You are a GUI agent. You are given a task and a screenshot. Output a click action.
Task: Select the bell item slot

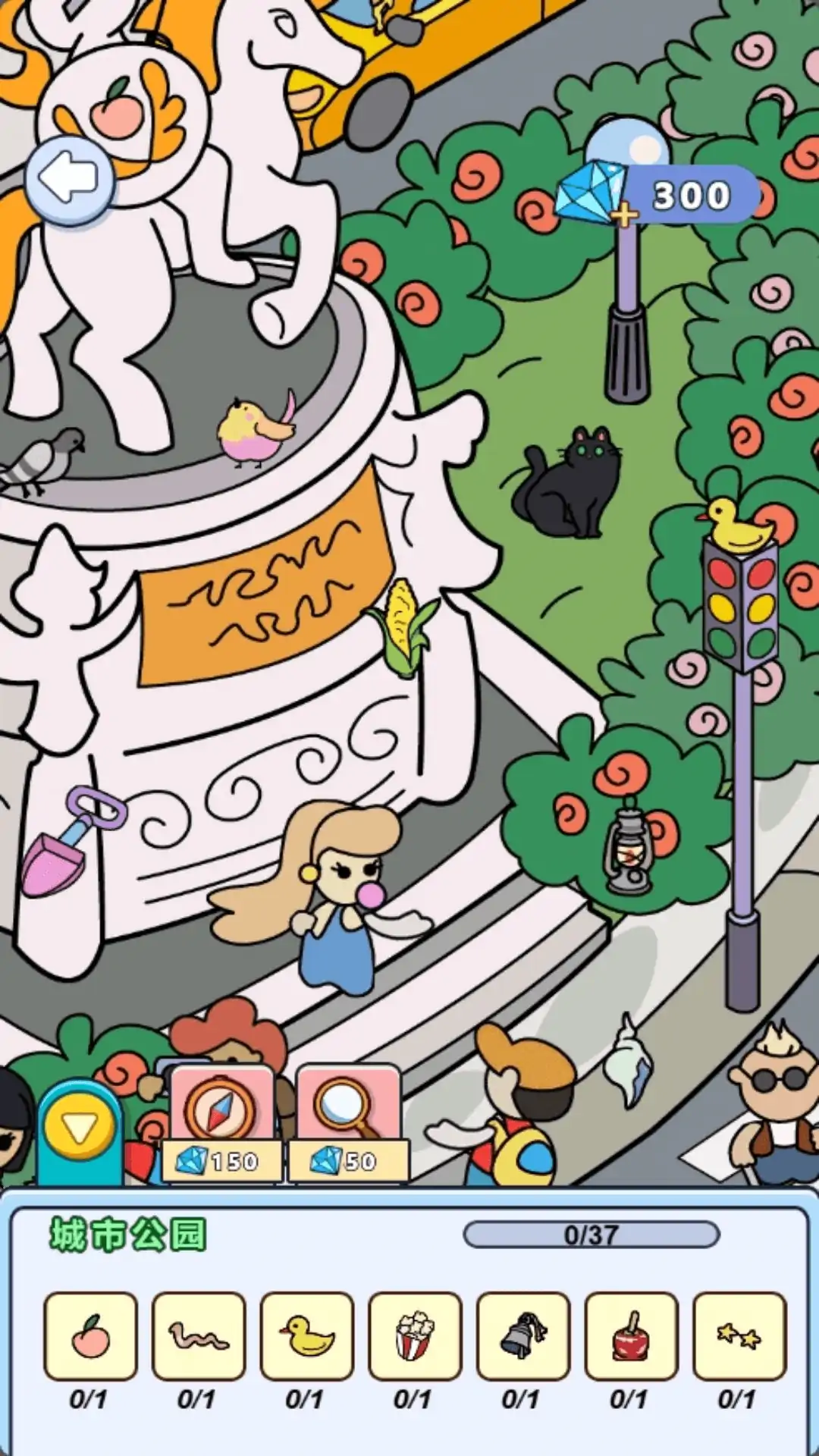(x=523, y=1337)
